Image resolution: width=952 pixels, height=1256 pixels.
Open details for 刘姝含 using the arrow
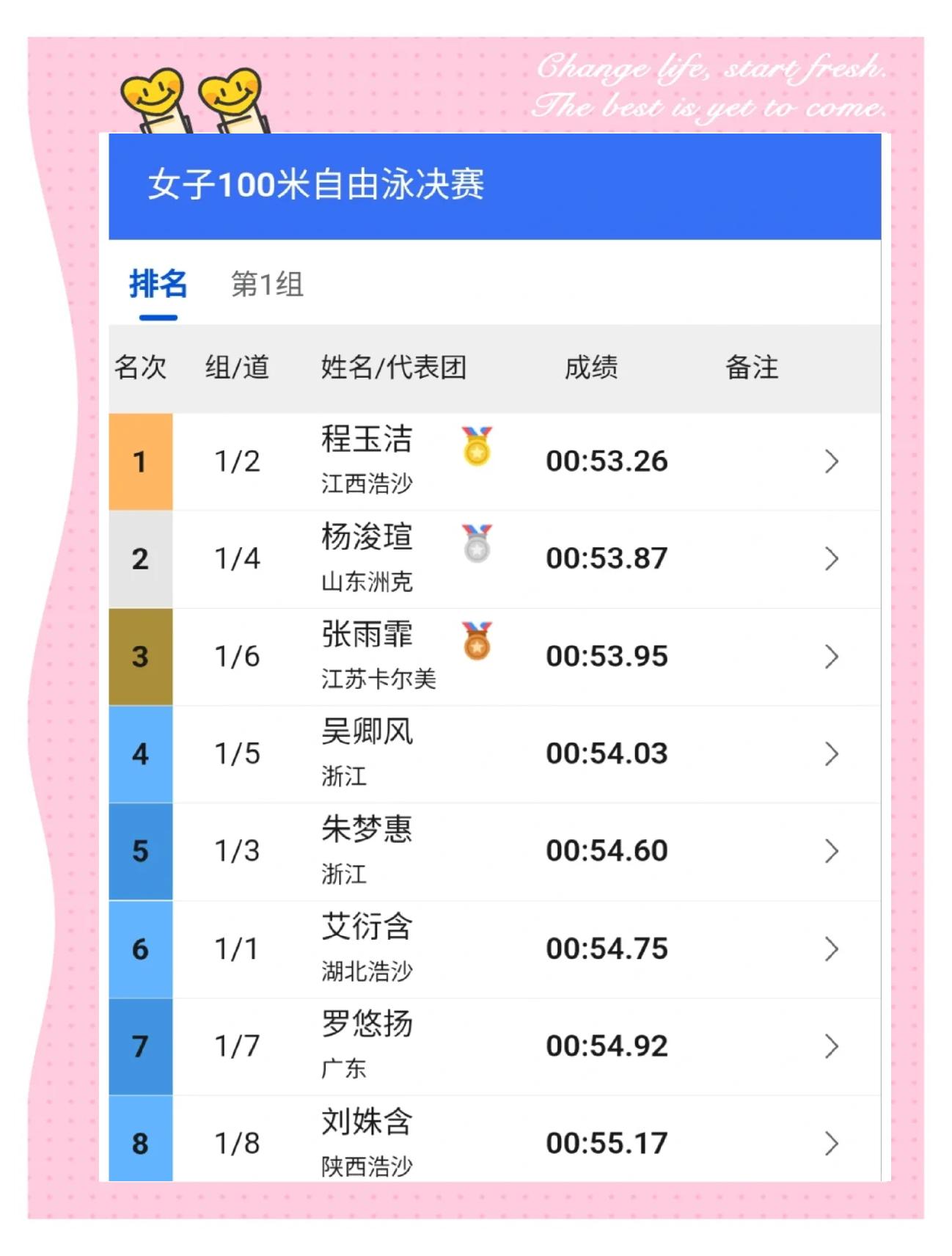click(x=832, y=1143)
